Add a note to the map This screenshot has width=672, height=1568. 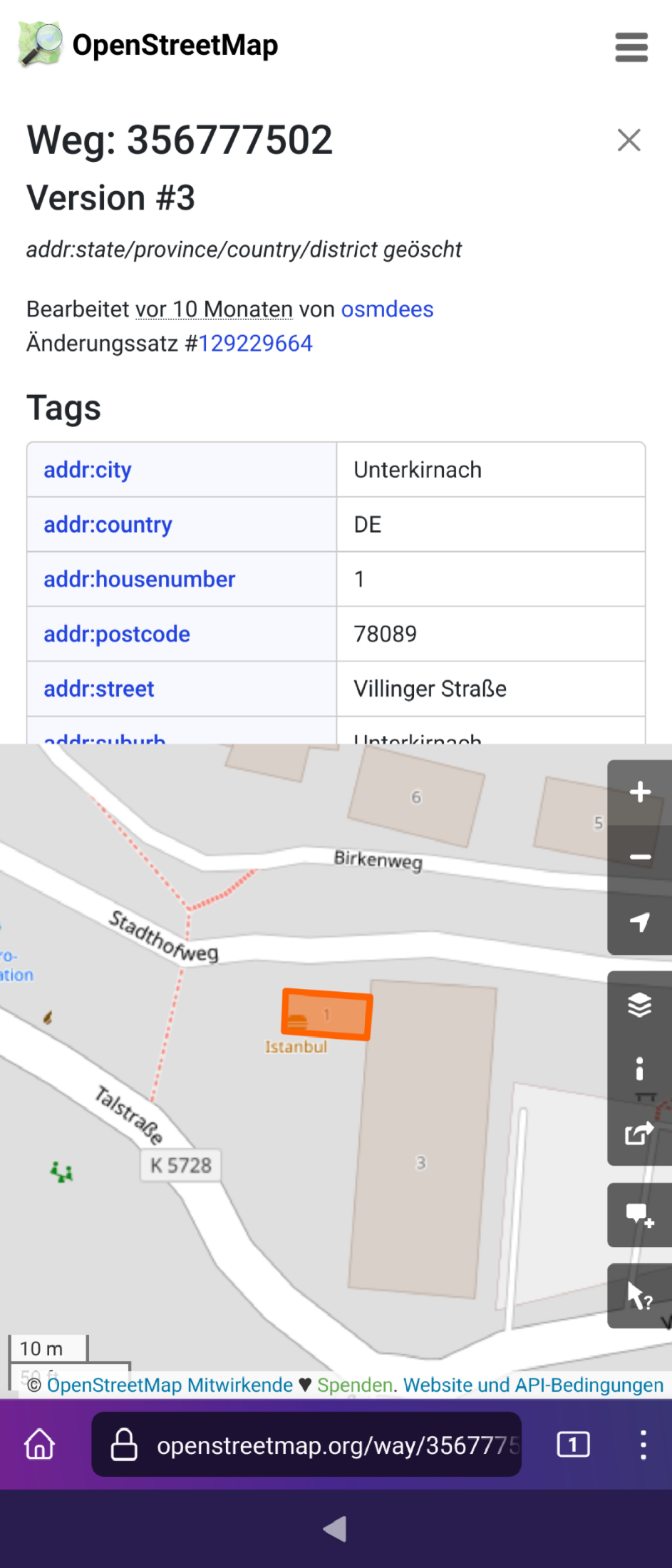(639, 1215)
